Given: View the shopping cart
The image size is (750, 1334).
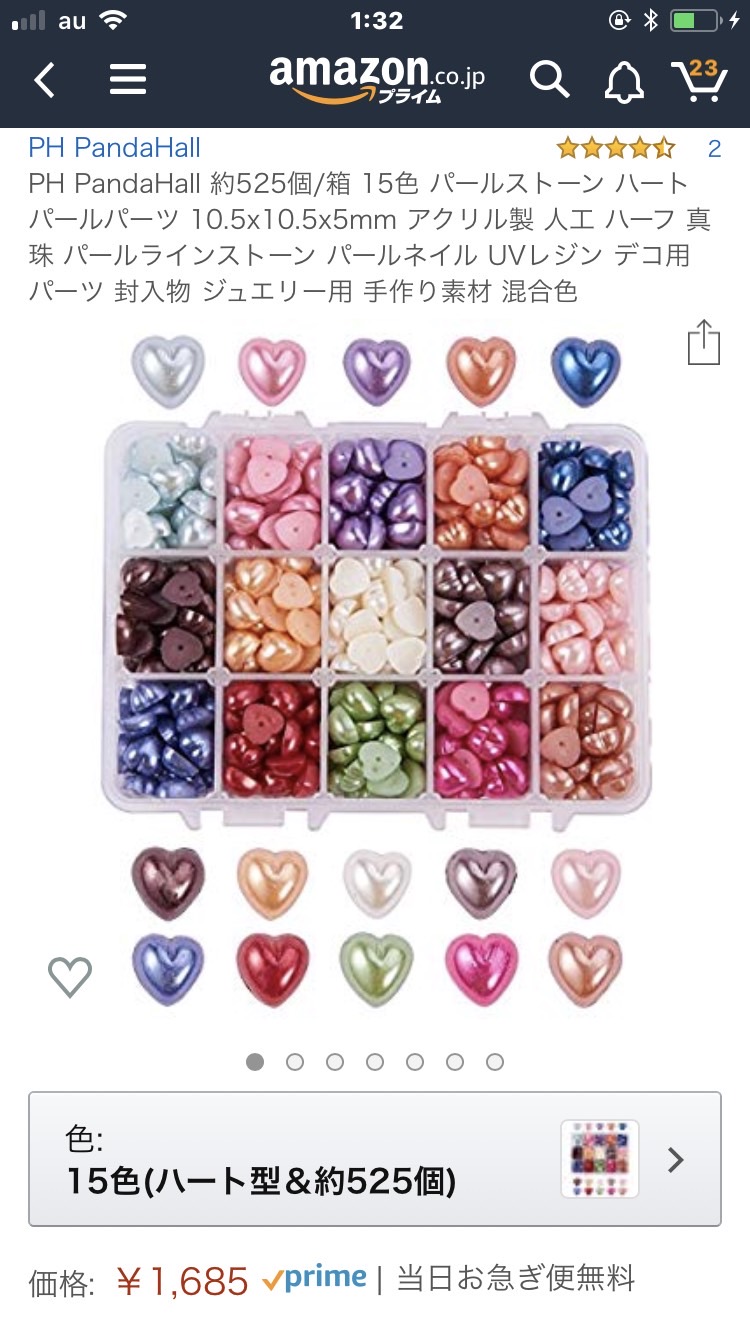Looking at the screenshot, I should [x=698, y=80].
